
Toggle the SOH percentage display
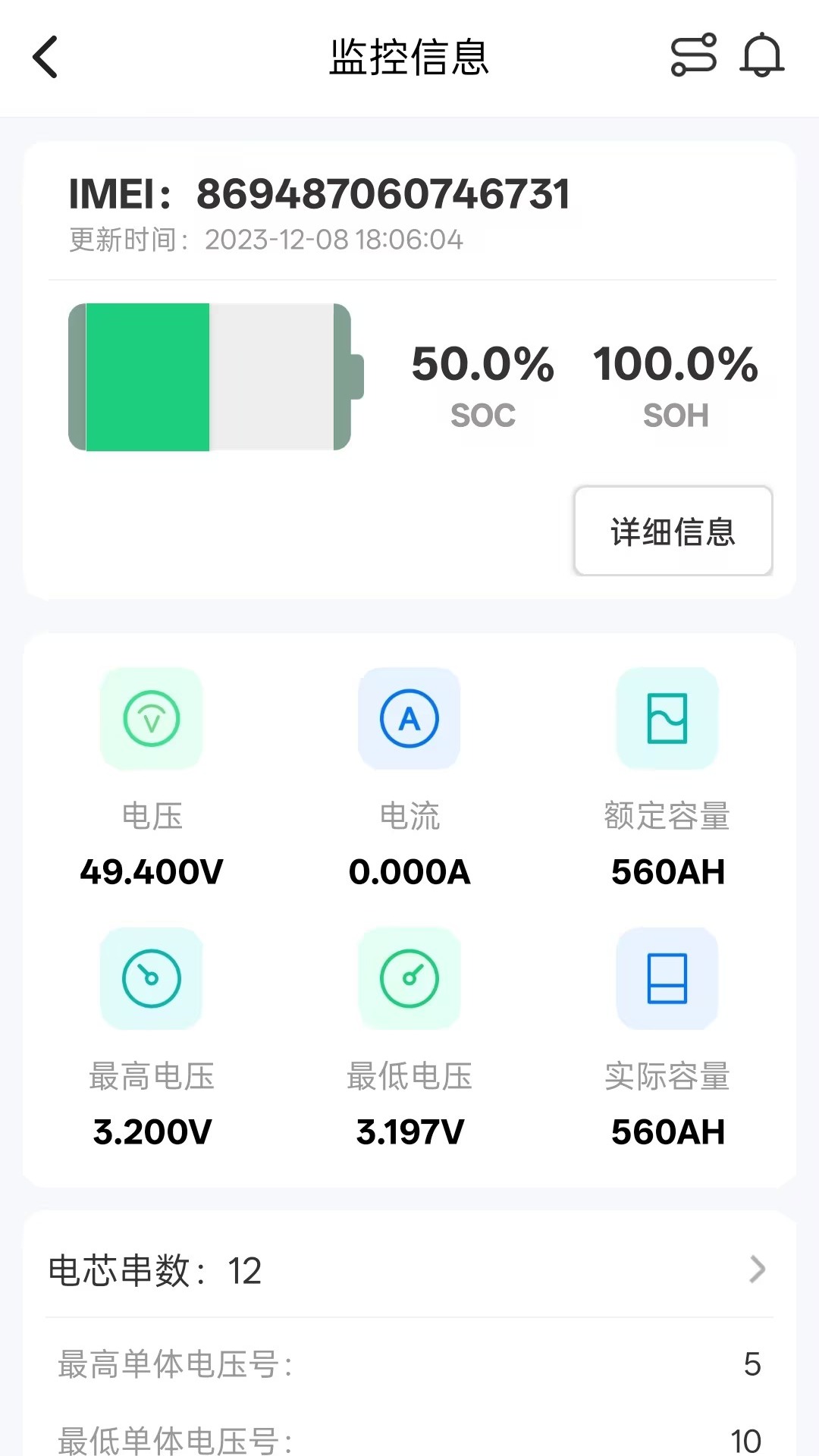(x=674, y=366)
